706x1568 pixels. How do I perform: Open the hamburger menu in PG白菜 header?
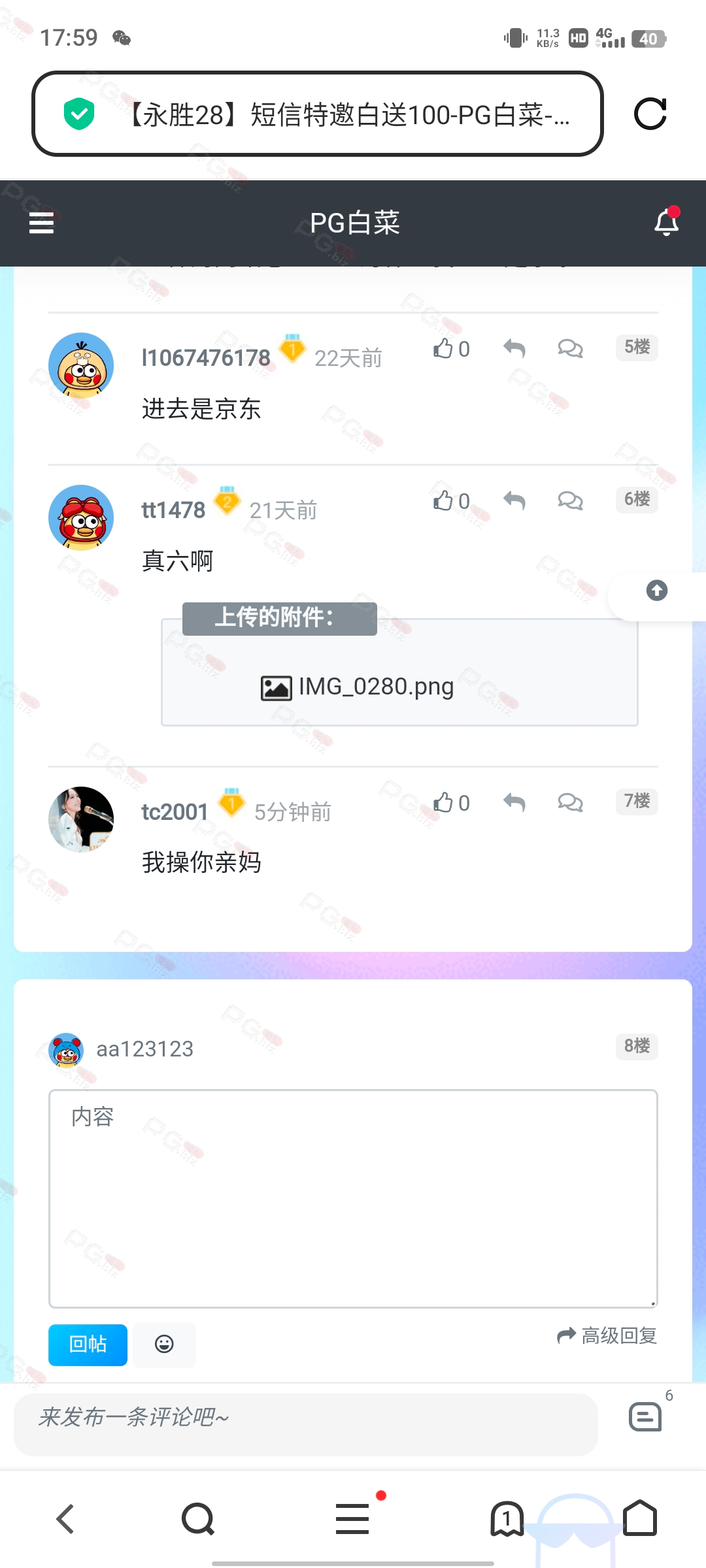(41, 223)
